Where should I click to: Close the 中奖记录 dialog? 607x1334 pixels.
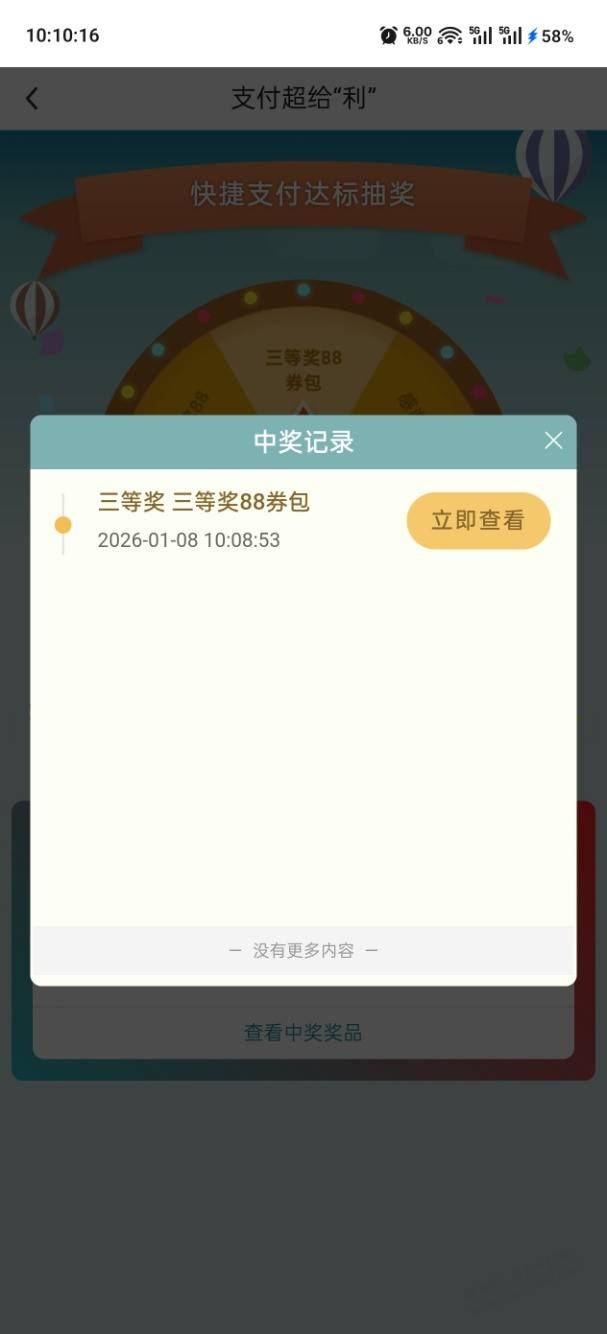point(553,441)
